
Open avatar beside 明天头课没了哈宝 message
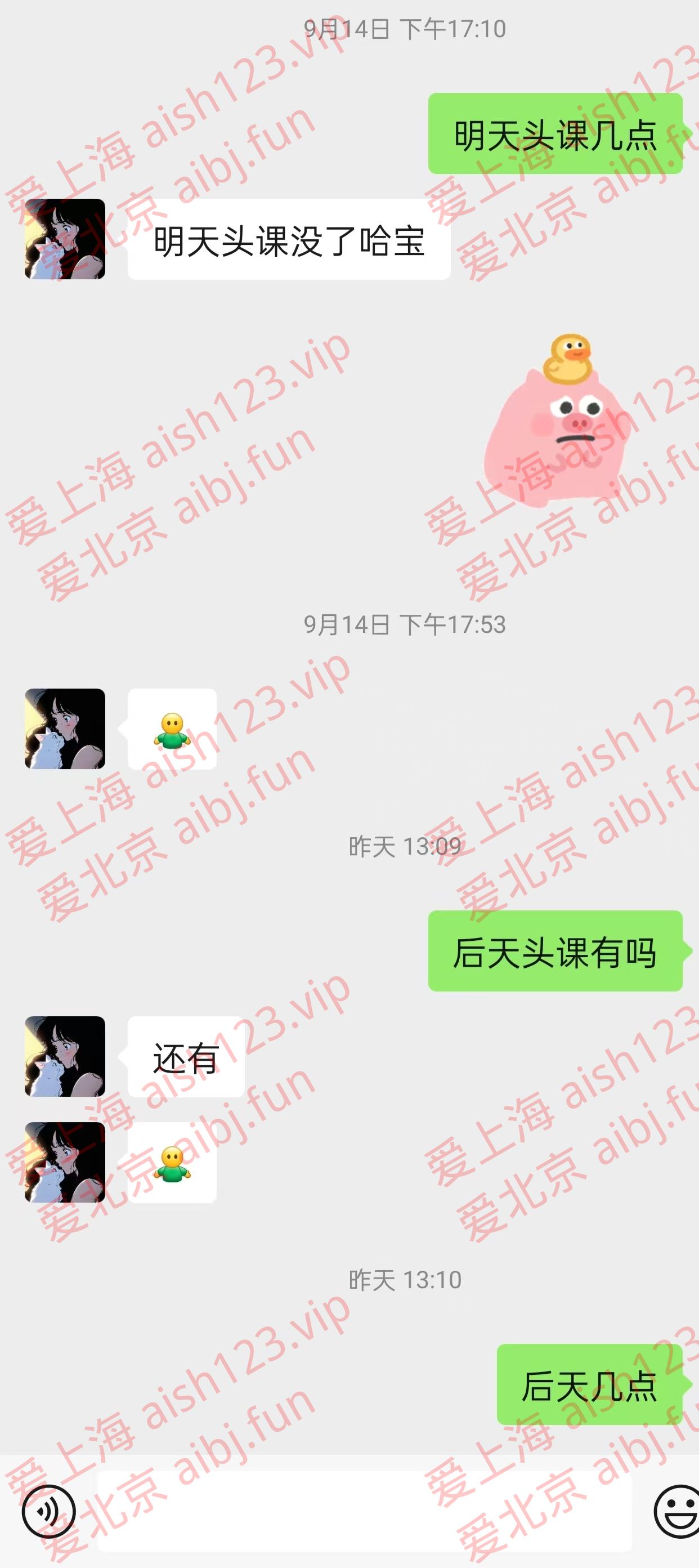65,239
